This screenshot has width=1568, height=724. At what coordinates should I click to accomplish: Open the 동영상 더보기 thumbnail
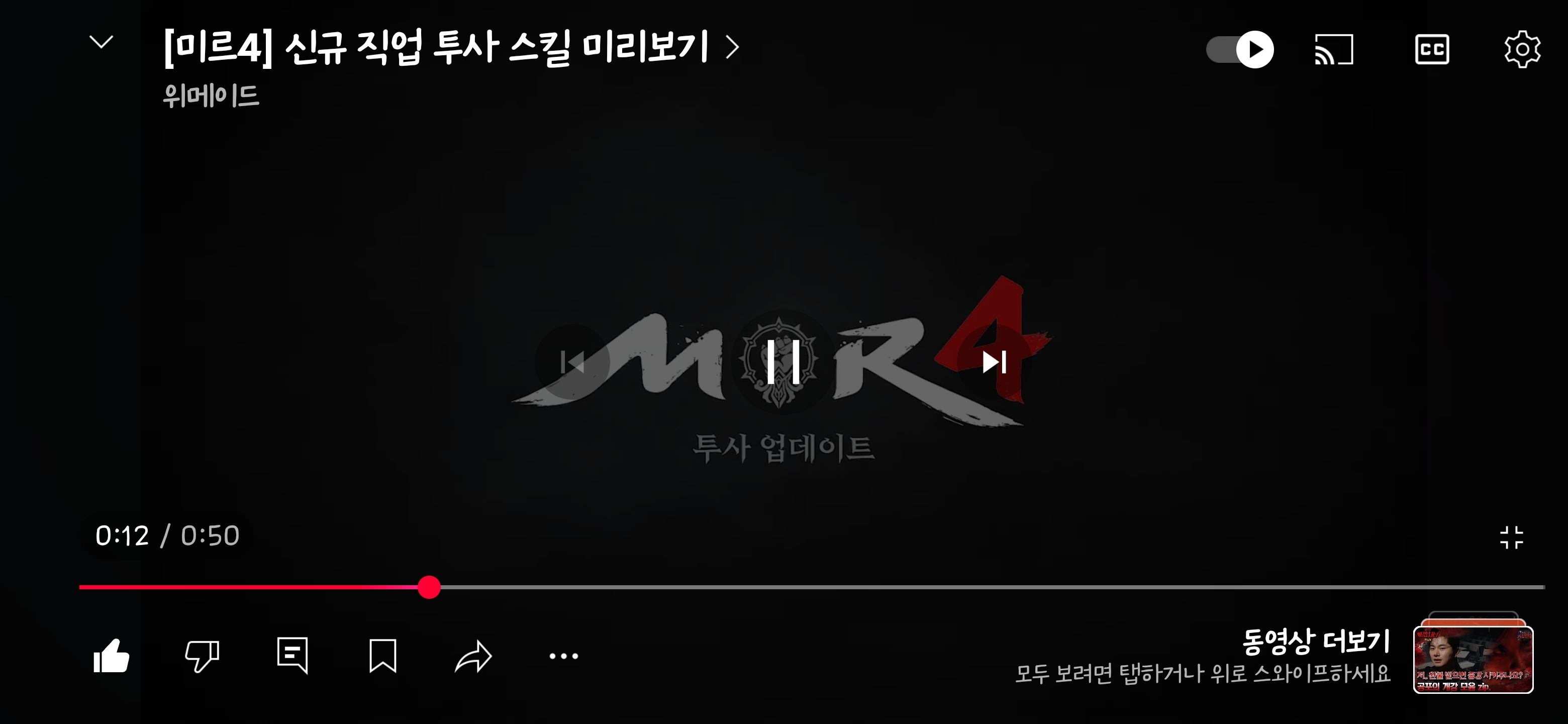tap(1473, 659)
